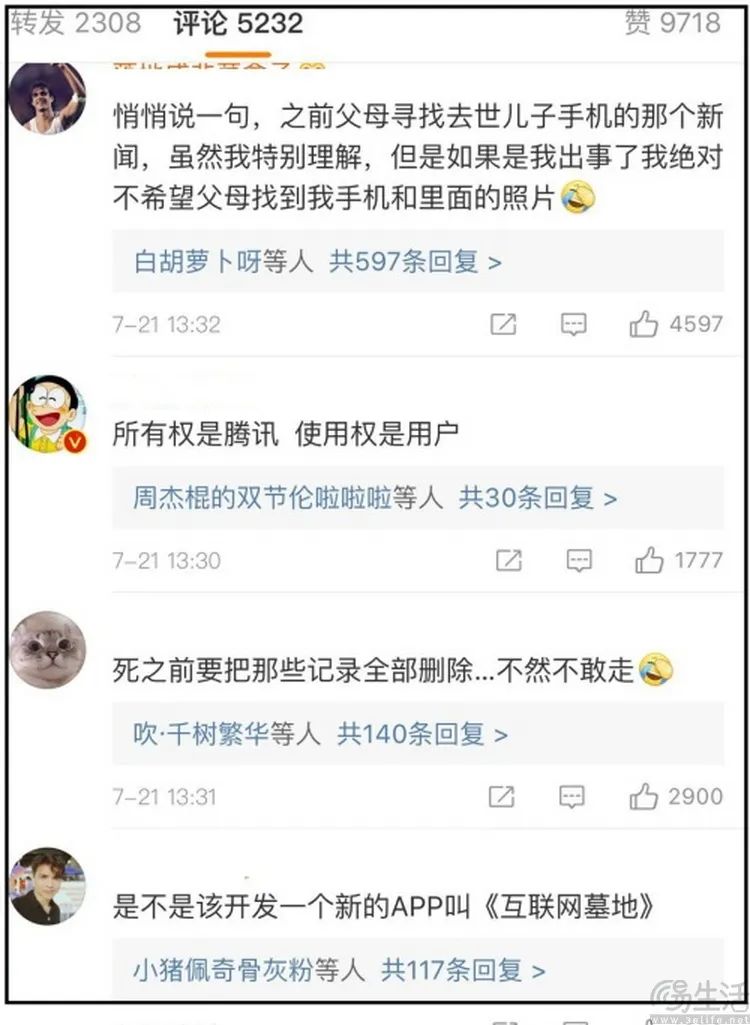Reply to the 死之前要把那些记录全部删除 comment
This screenshot has width=750, height=1025.
(572, 797)
